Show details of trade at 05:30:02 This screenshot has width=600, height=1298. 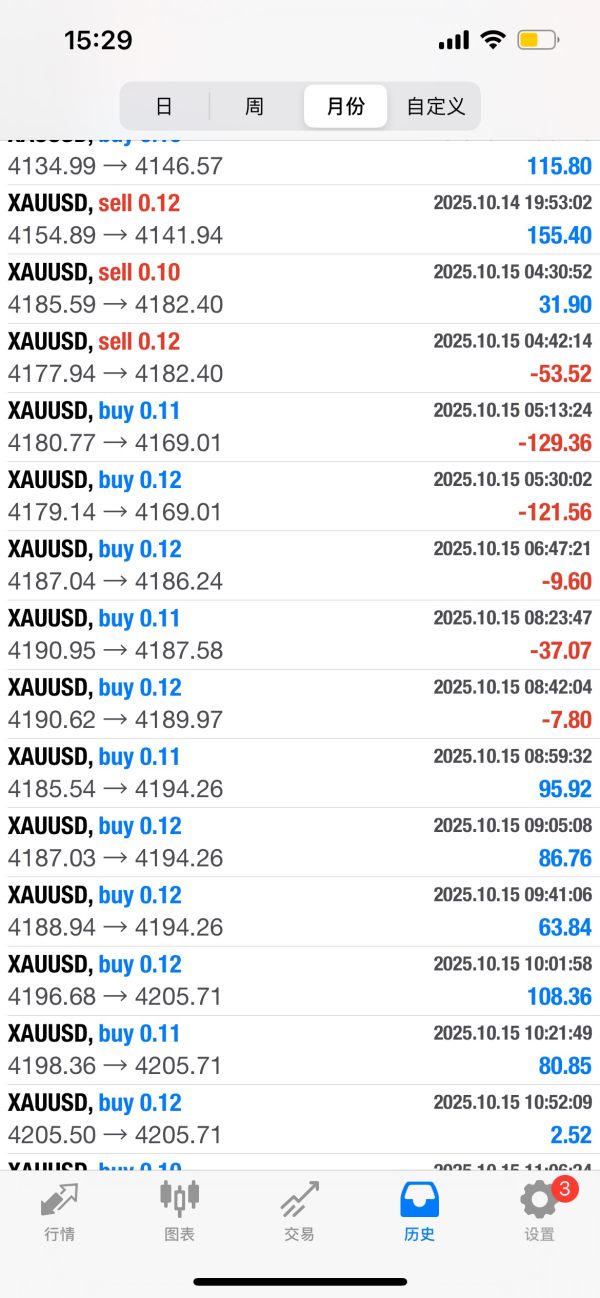click(x=300, y=496)
